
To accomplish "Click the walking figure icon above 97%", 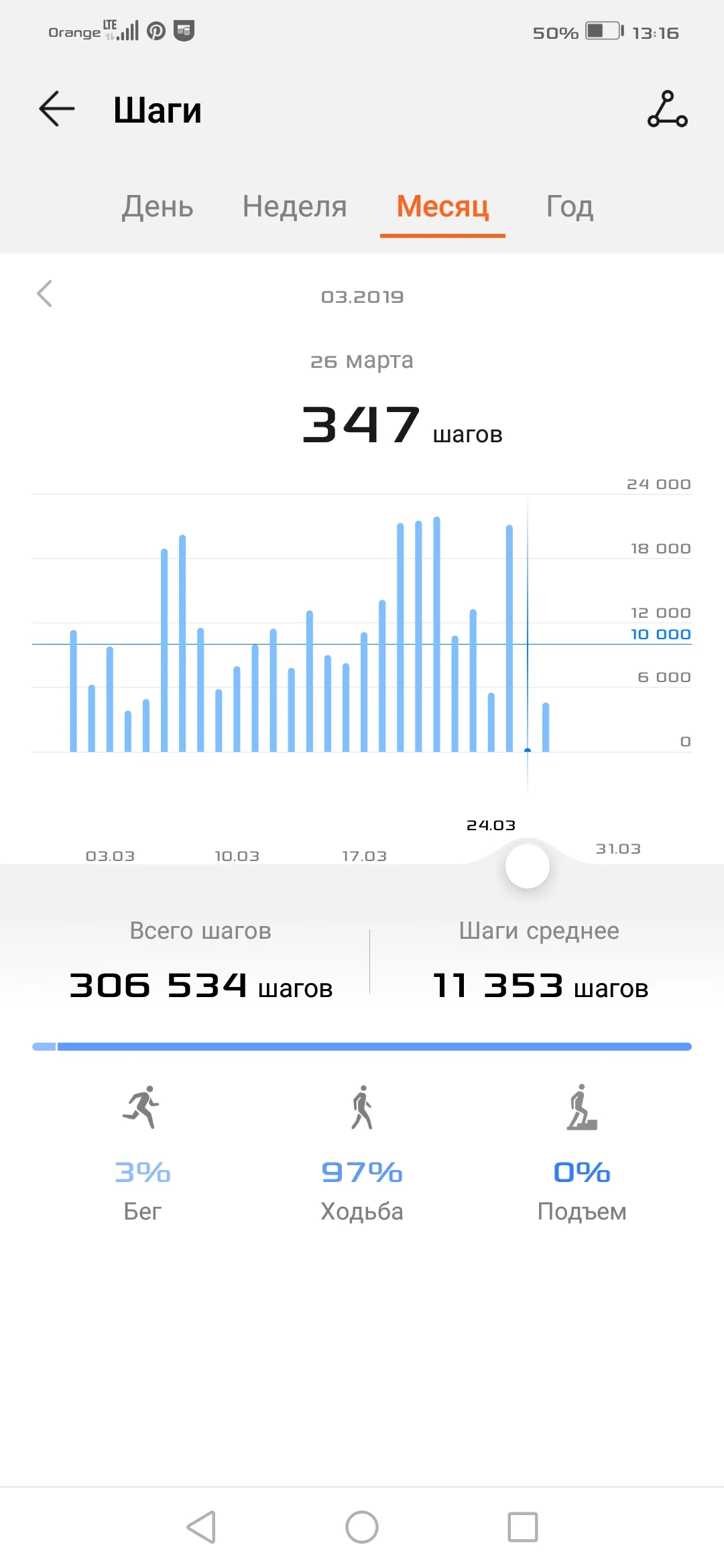I will pos(362,1107).
